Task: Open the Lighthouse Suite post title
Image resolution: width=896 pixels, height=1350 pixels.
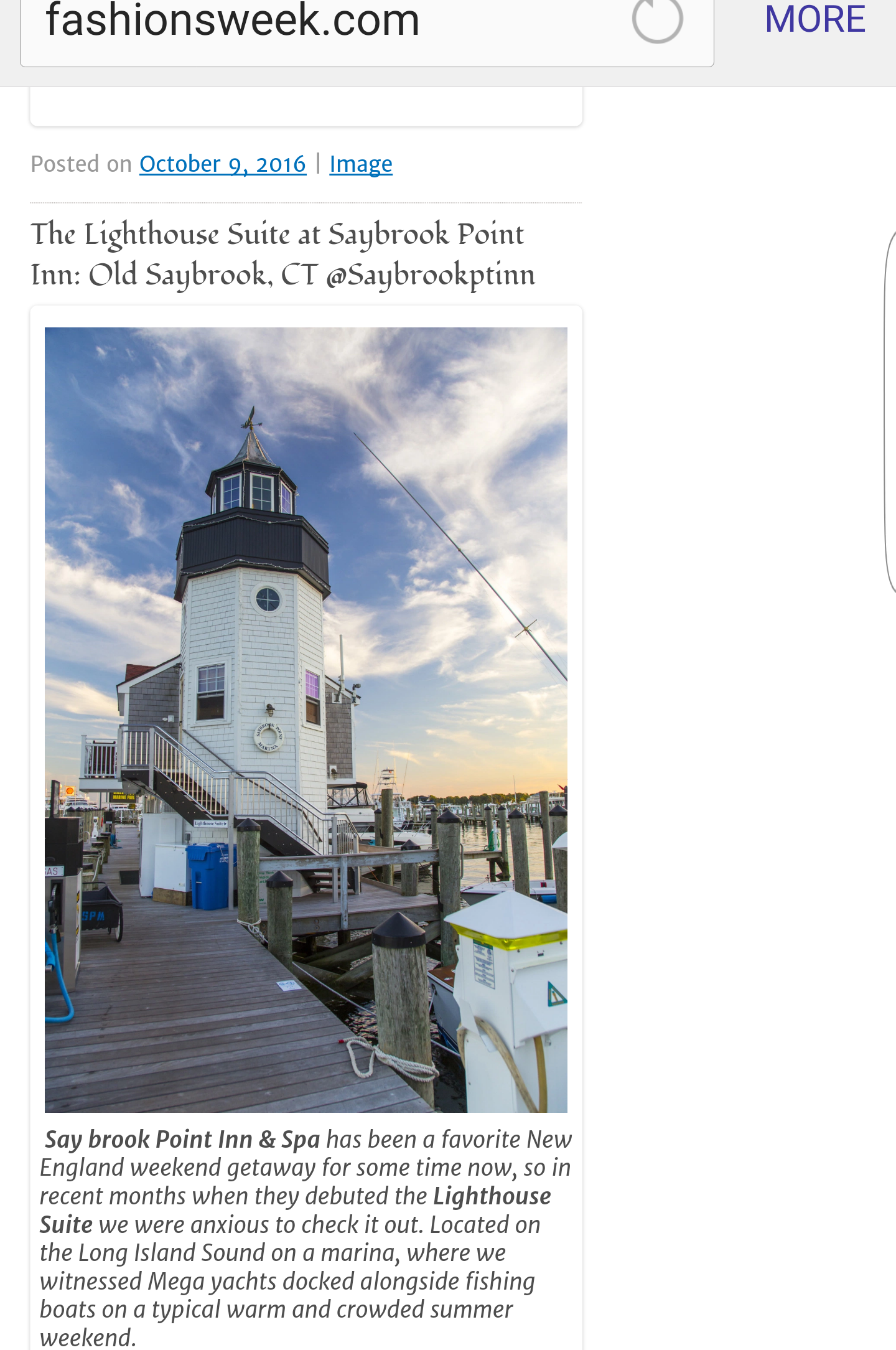Action: point(283,255)
